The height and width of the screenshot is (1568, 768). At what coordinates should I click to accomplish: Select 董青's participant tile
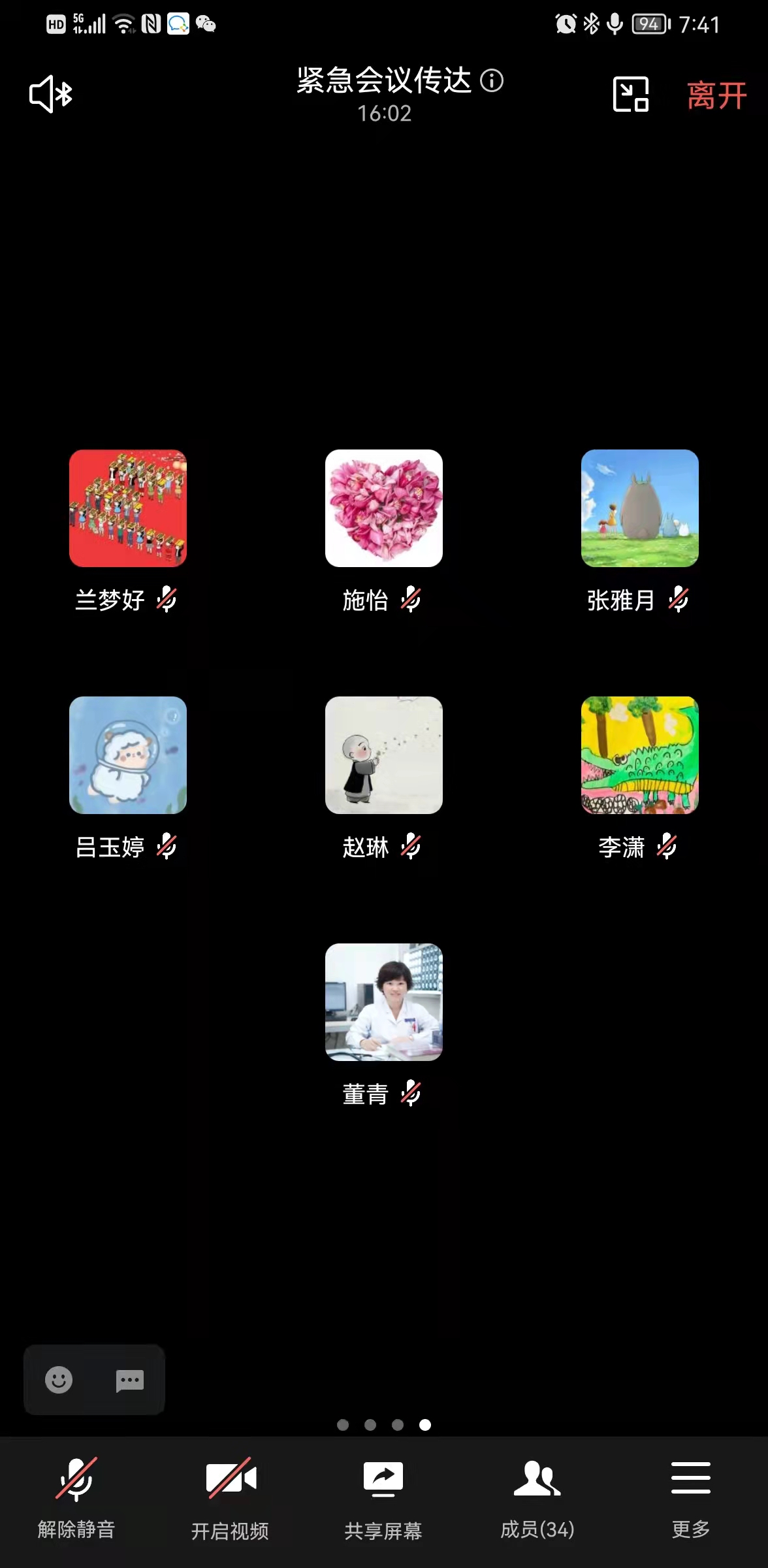point(384,1002)
